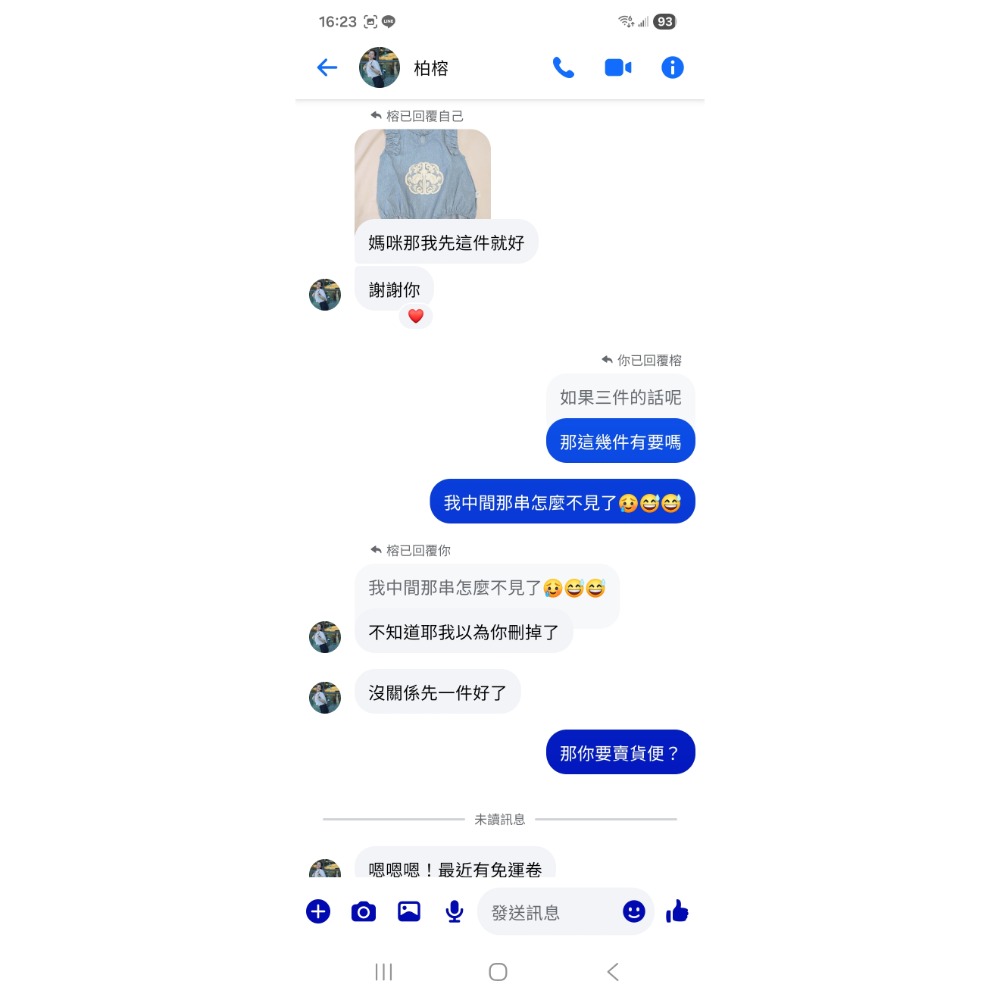Image resolution: width=1000 pixels, height=1000 pixels.
Task: Open 柏榕's profile picture in header
Action: pos(379,68)
